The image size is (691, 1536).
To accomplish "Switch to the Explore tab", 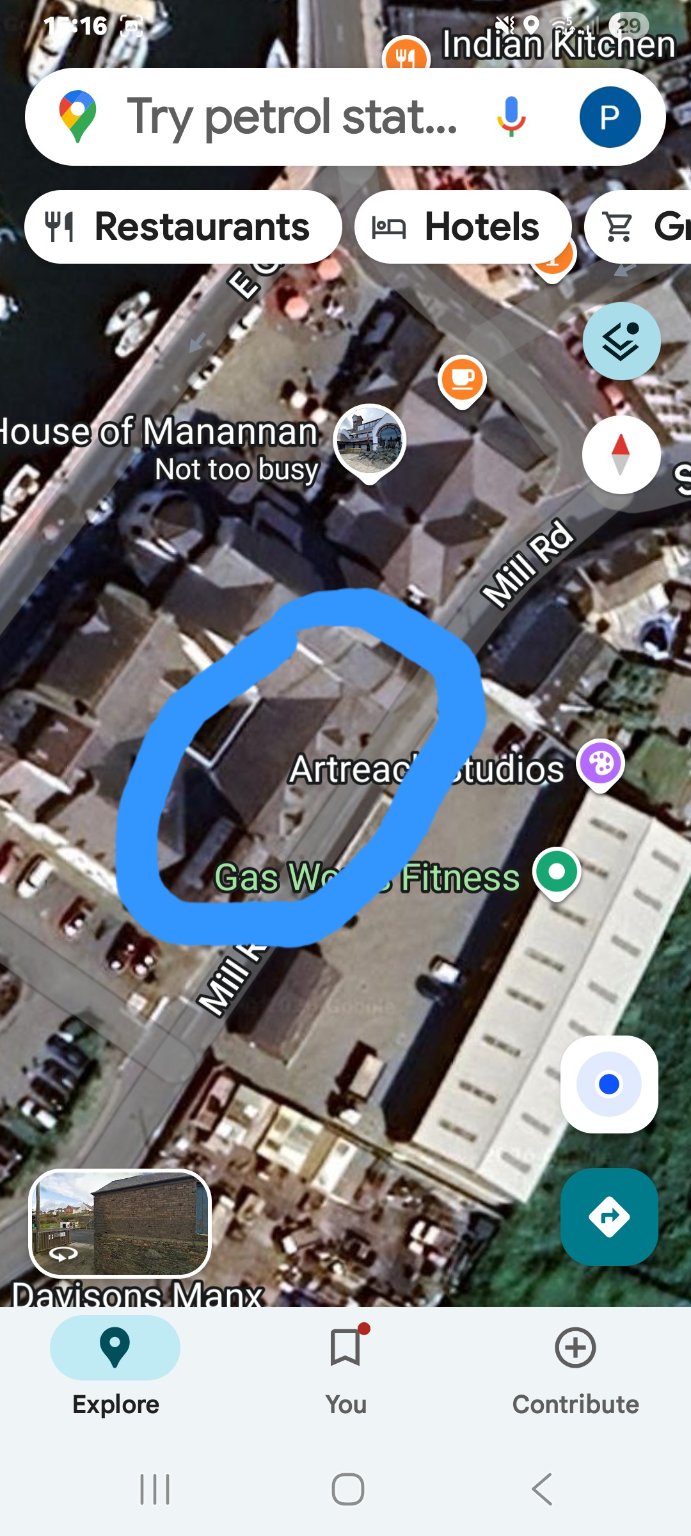I will point(115,1366).
